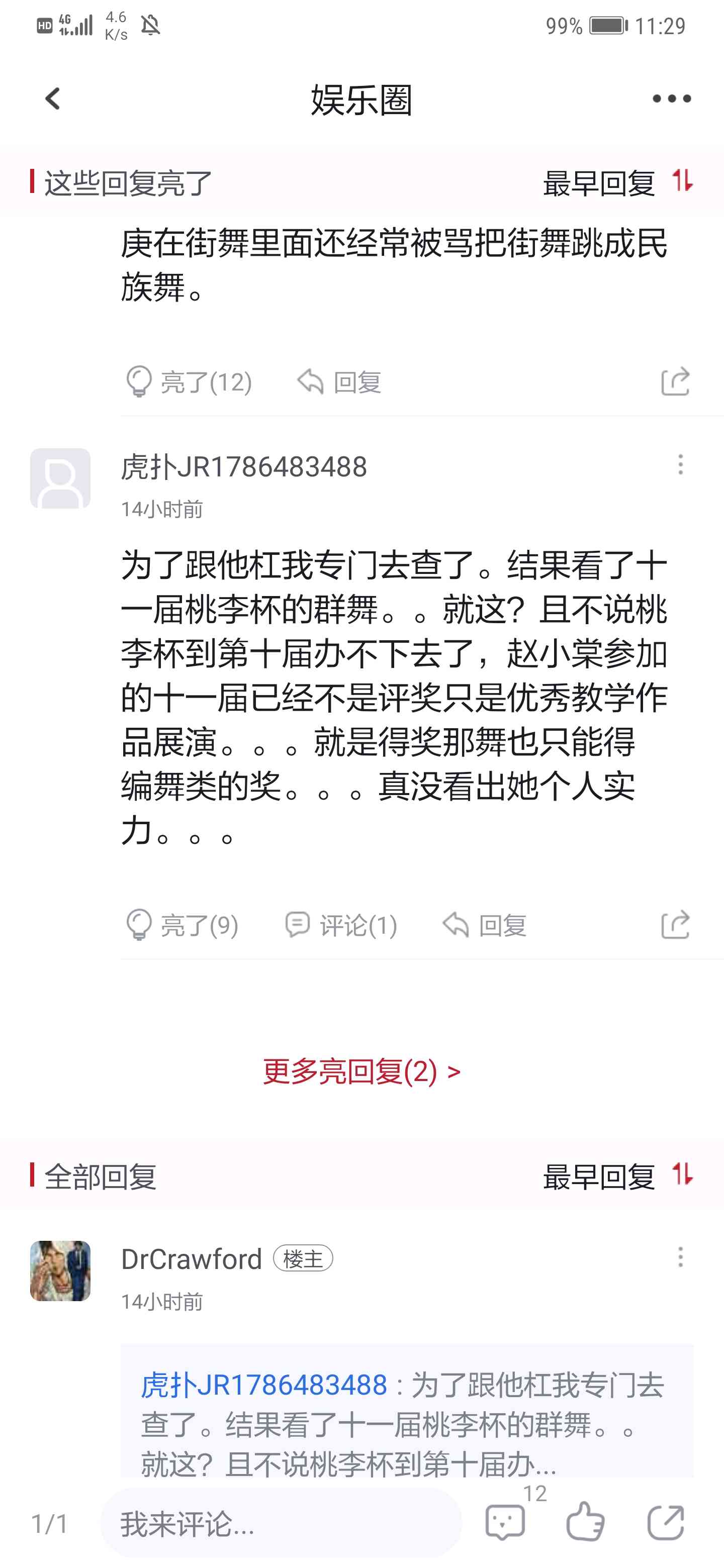
Task: Toggle 最早回复 sort in 全部回复 section
Action: 618,1176
